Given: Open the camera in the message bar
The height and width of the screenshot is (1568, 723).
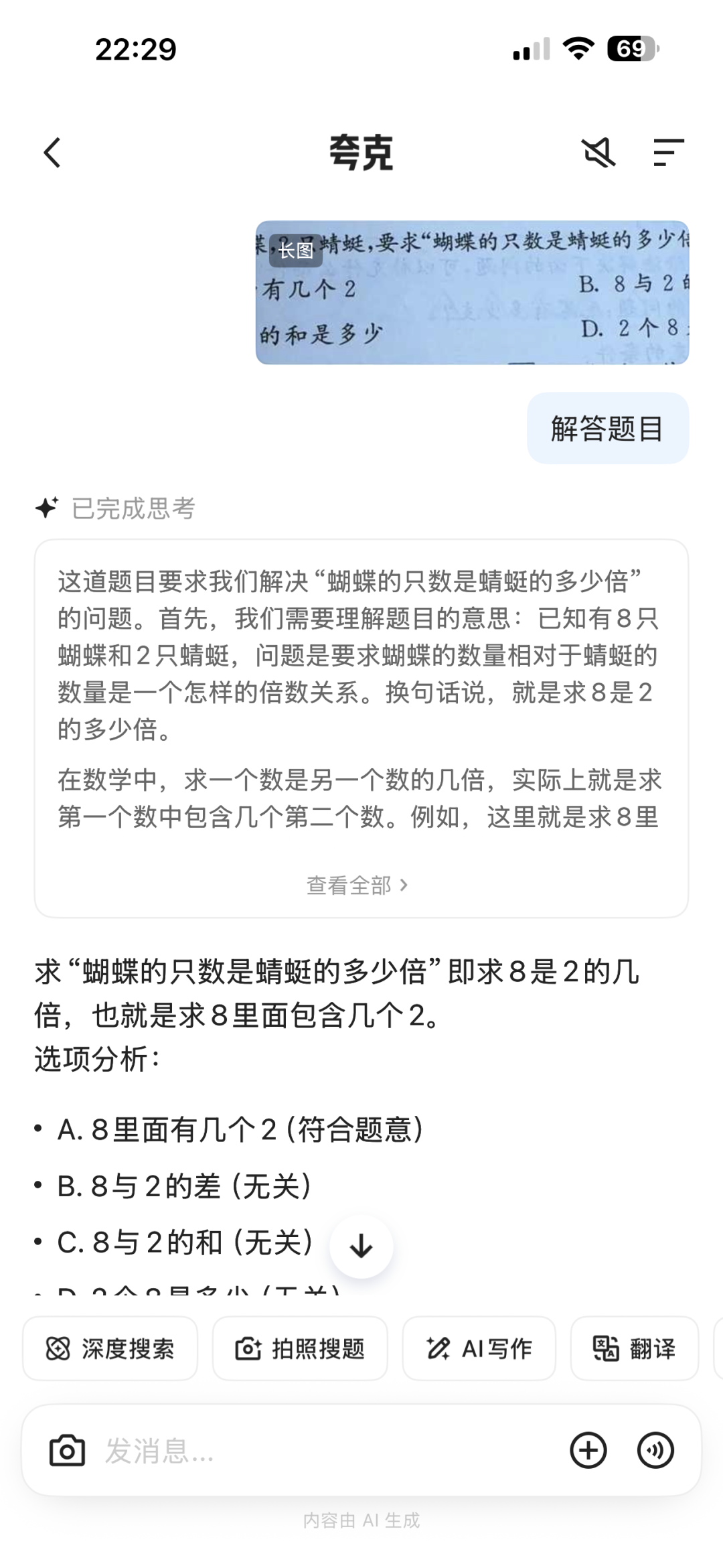Looking at the screenshot, I should point(68,1451).
